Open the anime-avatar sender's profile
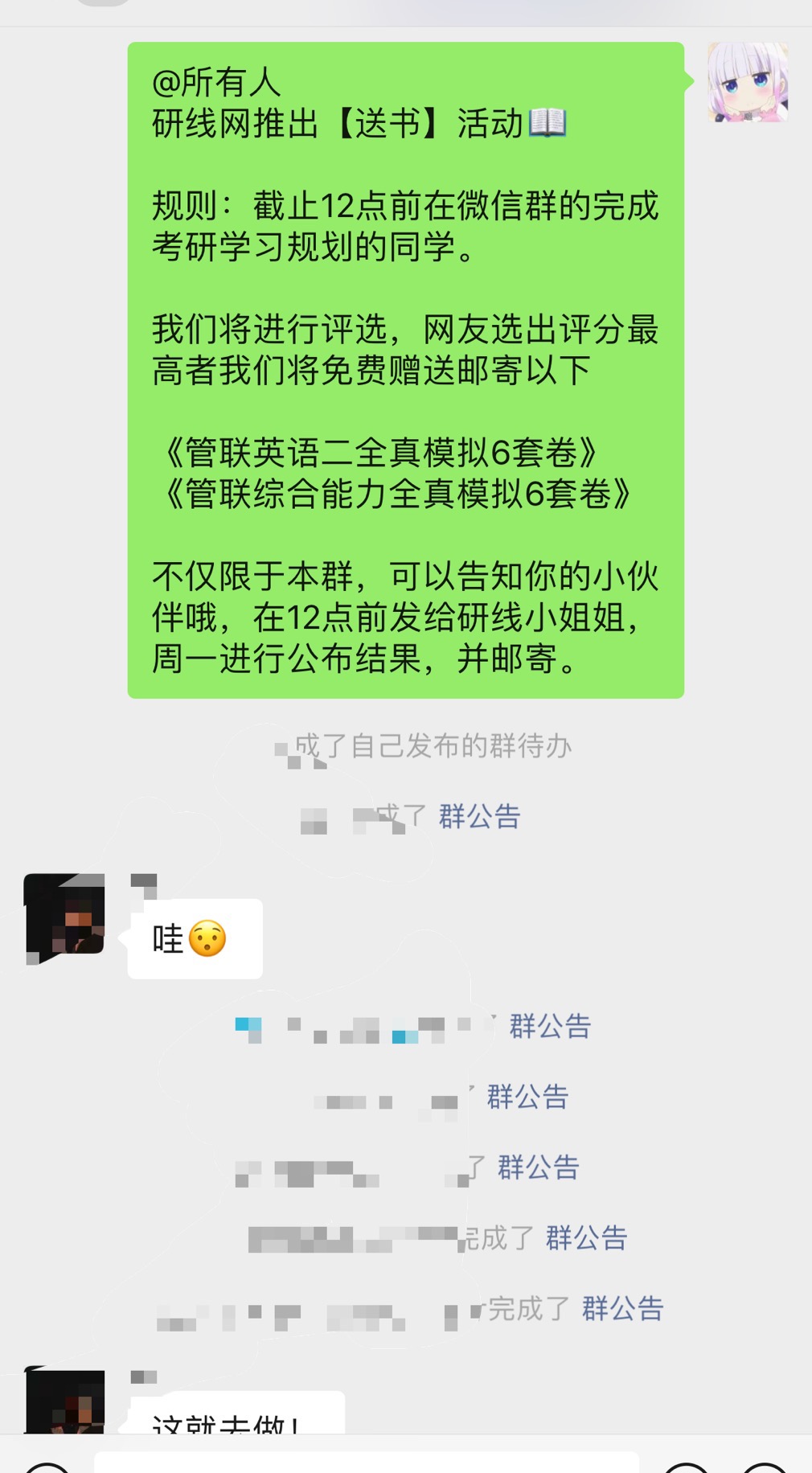The height and width of the screenshot is (1473, 812). 747,82
